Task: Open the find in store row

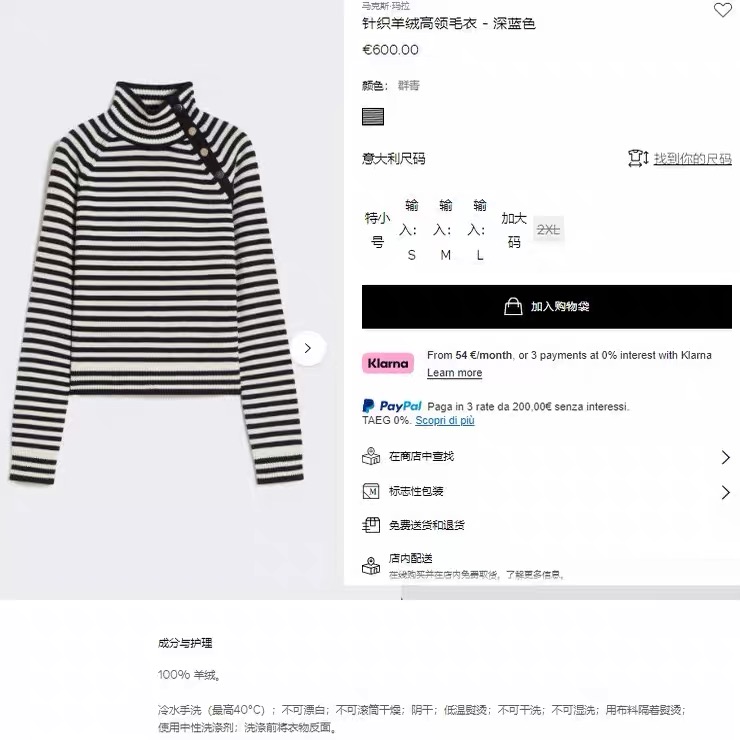Action: (x=547, y=456)
